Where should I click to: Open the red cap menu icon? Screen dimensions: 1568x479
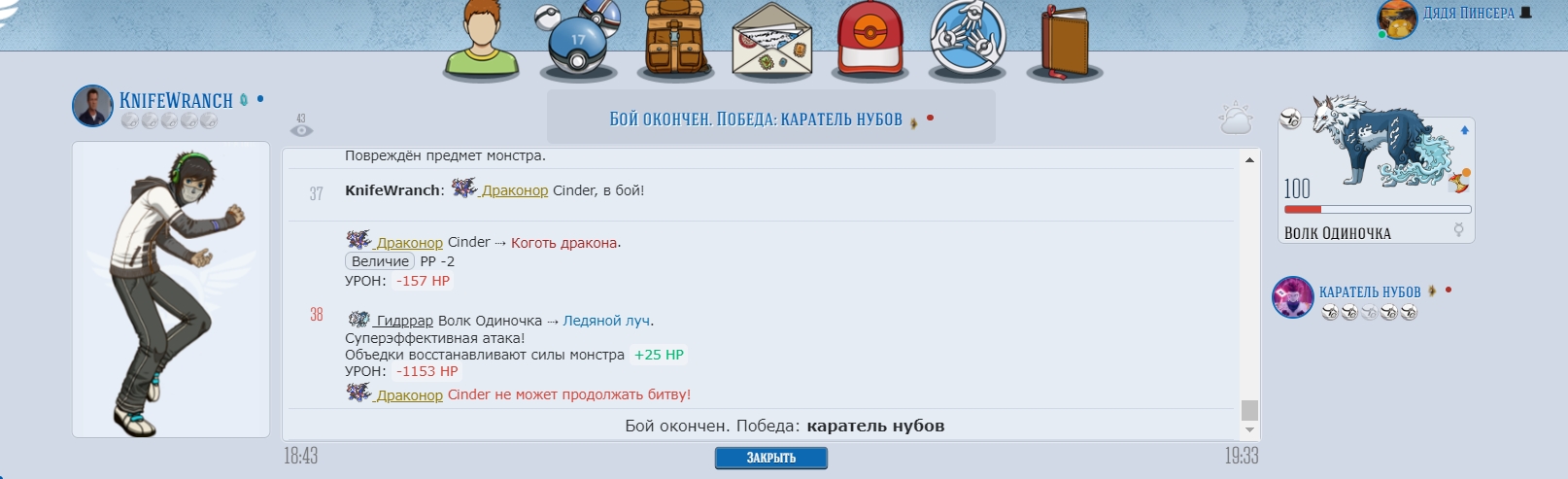pyautogui.click(x=870, y=41)
